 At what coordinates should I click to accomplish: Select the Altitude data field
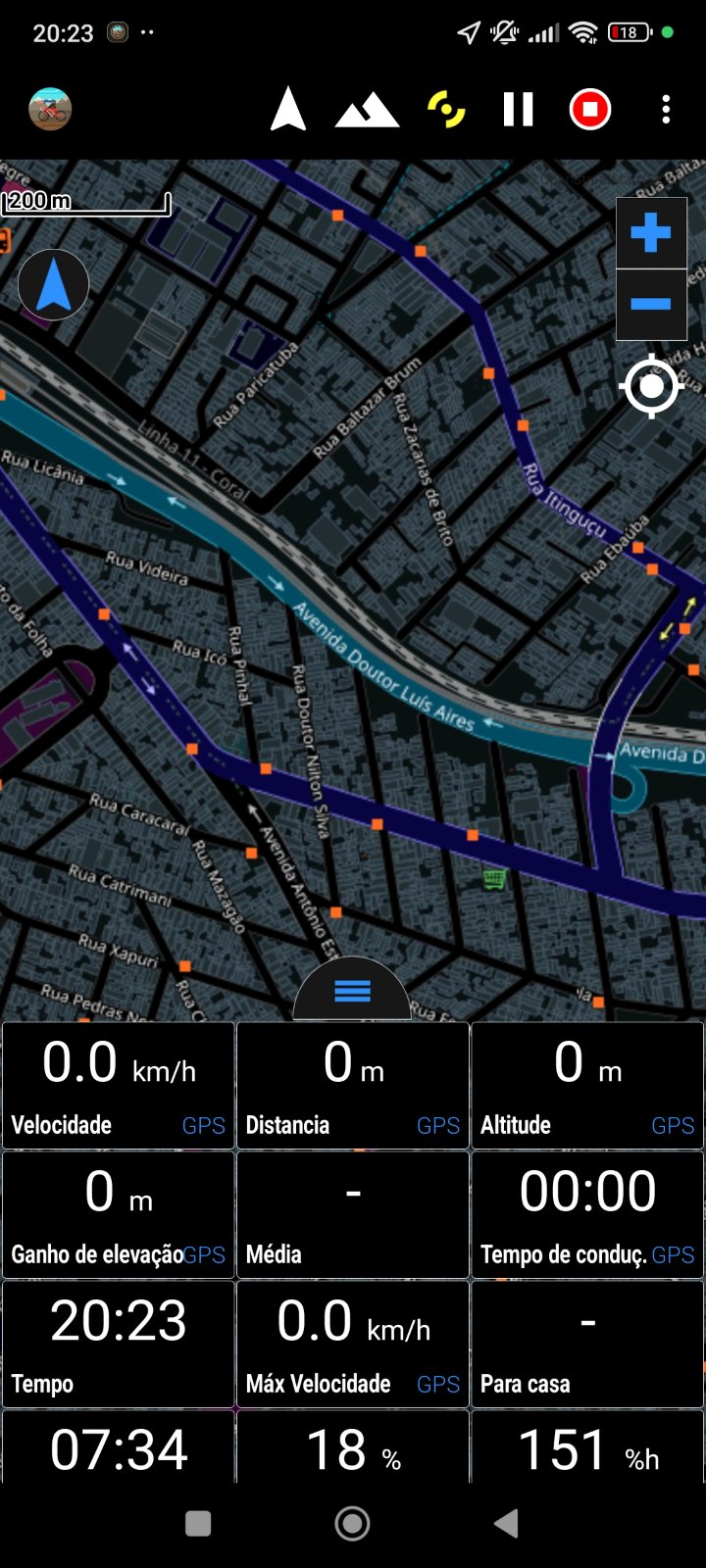tap(587, 1086)
